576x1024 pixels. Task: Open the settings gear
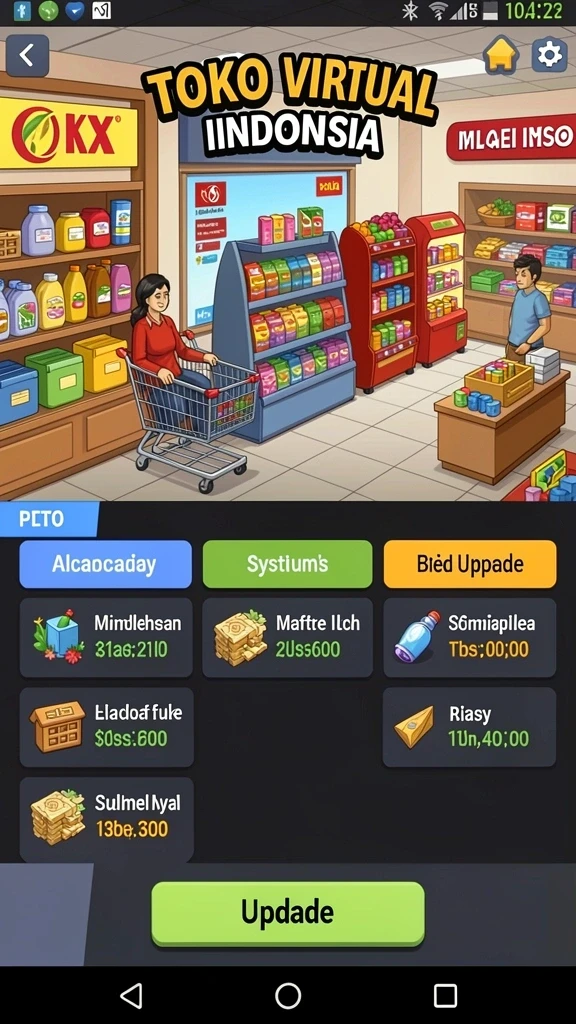(549, 55)
